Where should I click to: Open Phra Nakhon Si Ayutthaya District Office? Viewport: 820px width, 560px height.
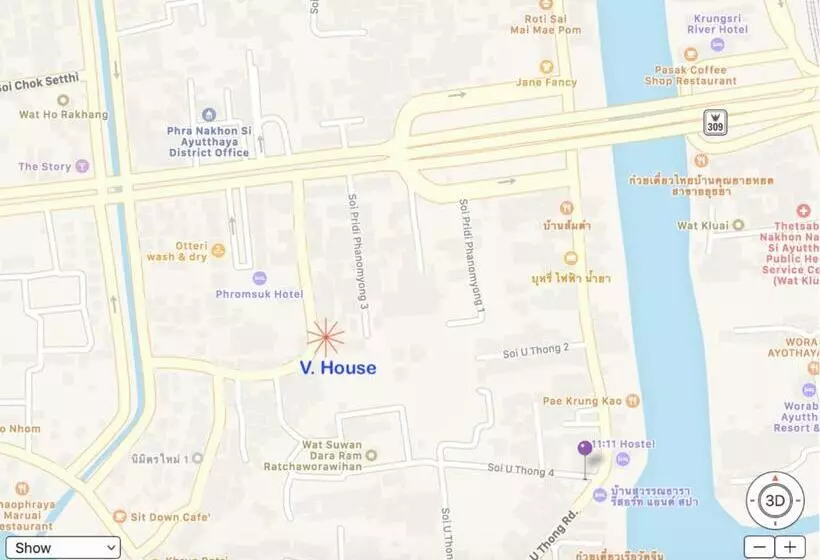coord(208,115)
